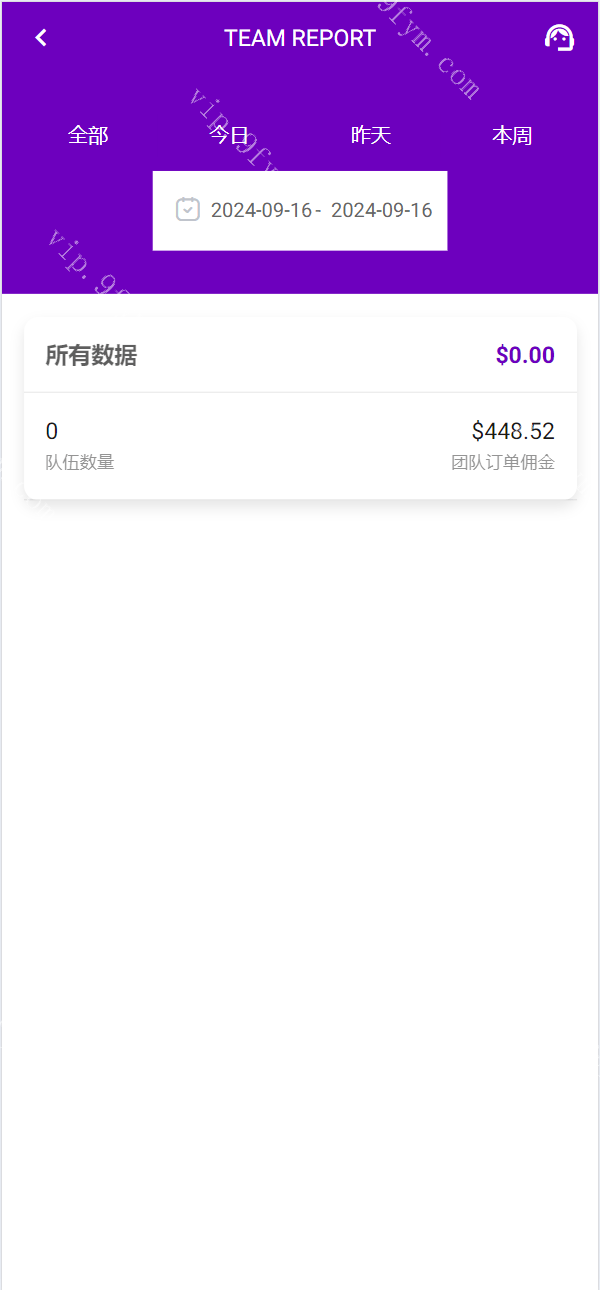Open customer support headset icon
This screenshot has width=600, height=1290.
(x=559, y=38)
